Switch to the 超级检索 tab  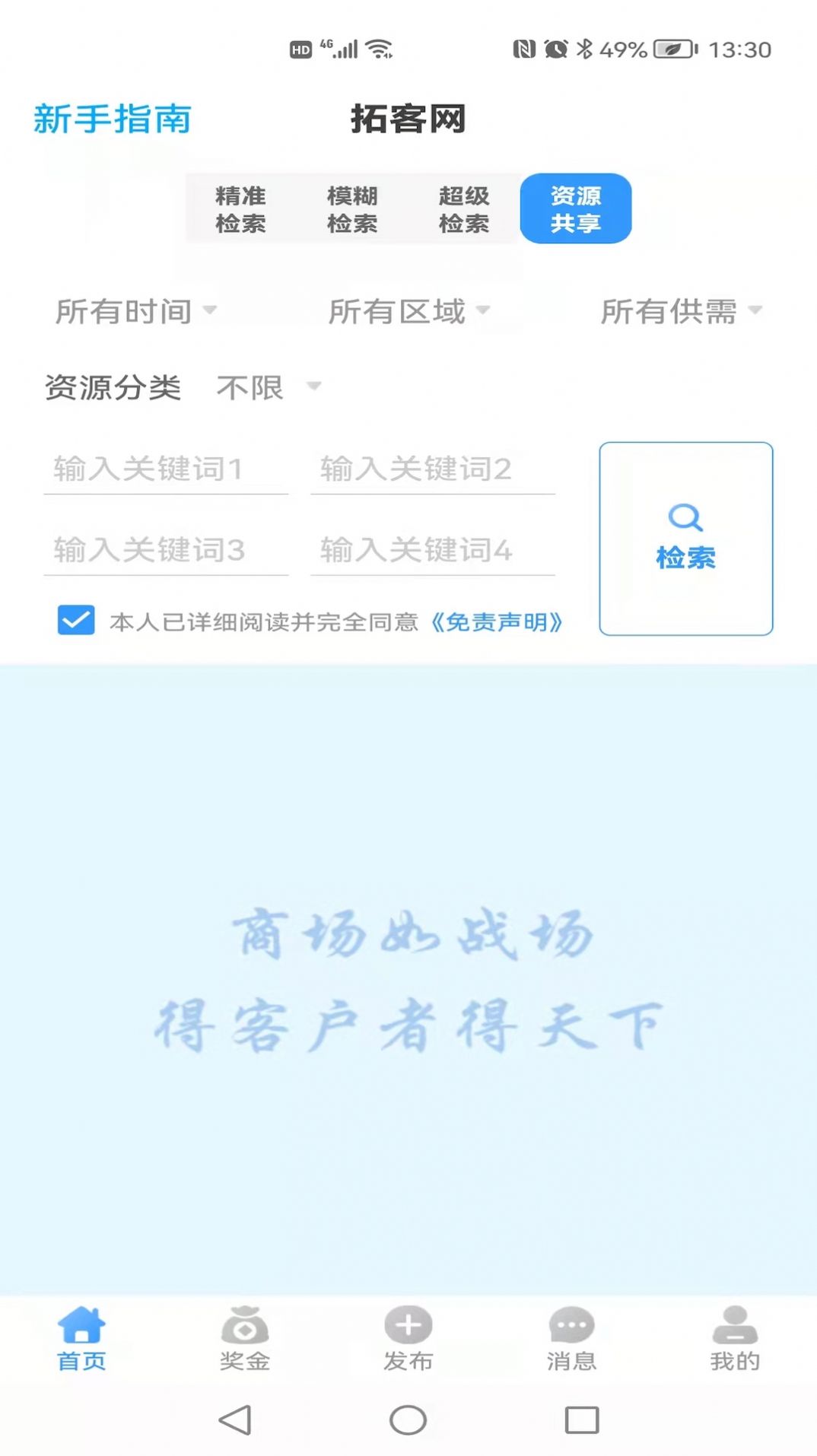(x=464, y=209)
